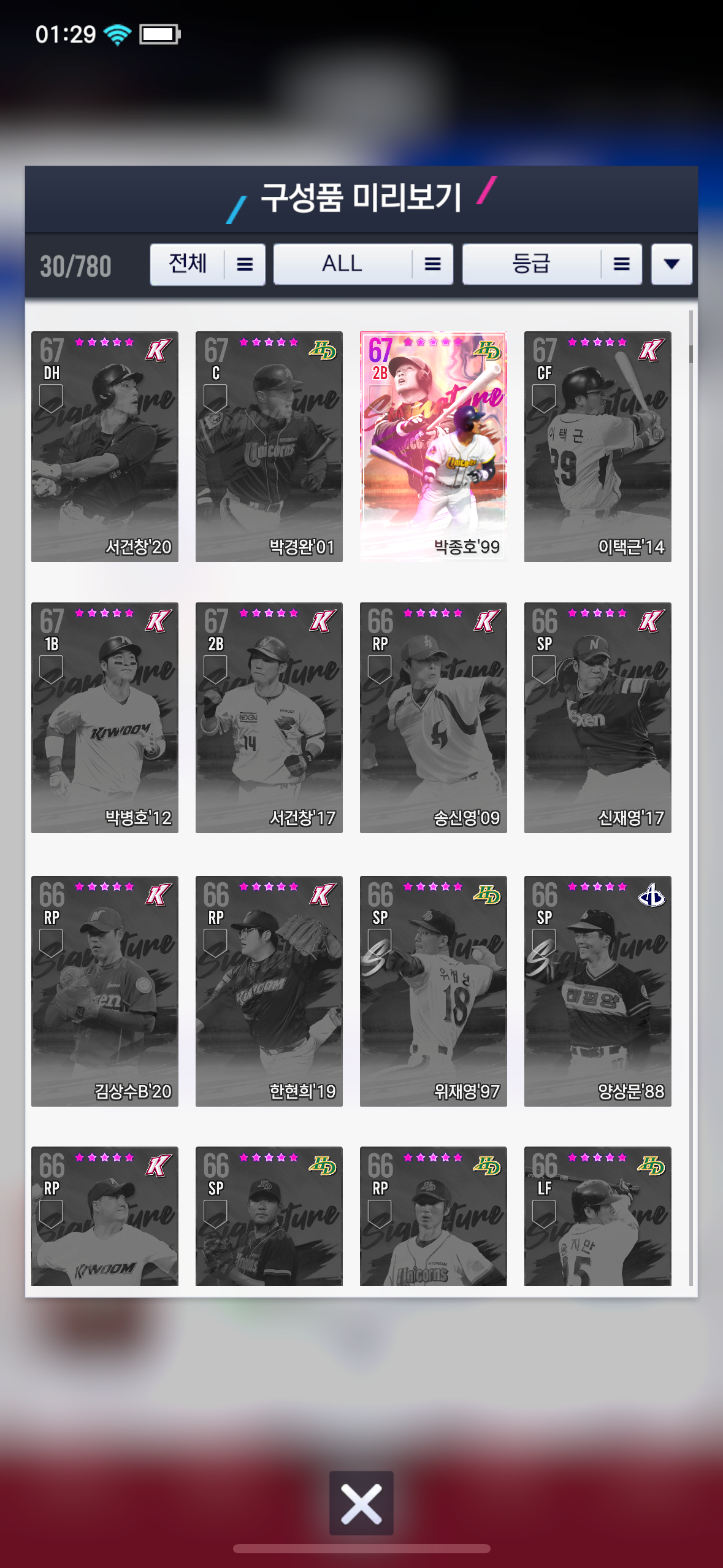Open the ALL filter dropdown
The image size is (723, 1568).
363,264
